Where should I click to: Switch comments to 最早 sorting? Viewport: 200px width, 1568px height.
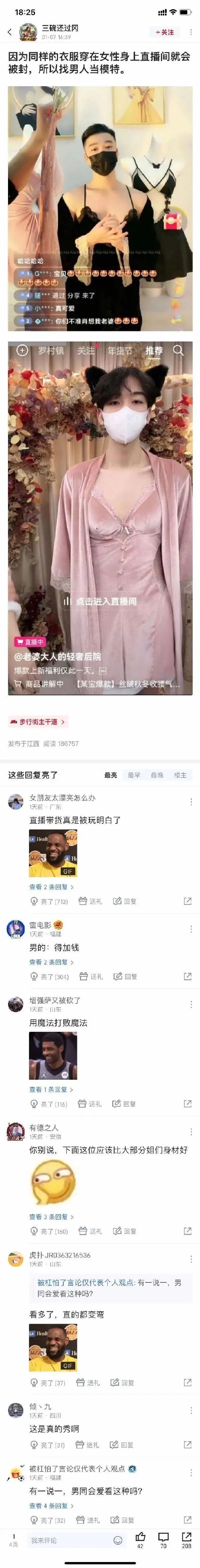[134, 775]
